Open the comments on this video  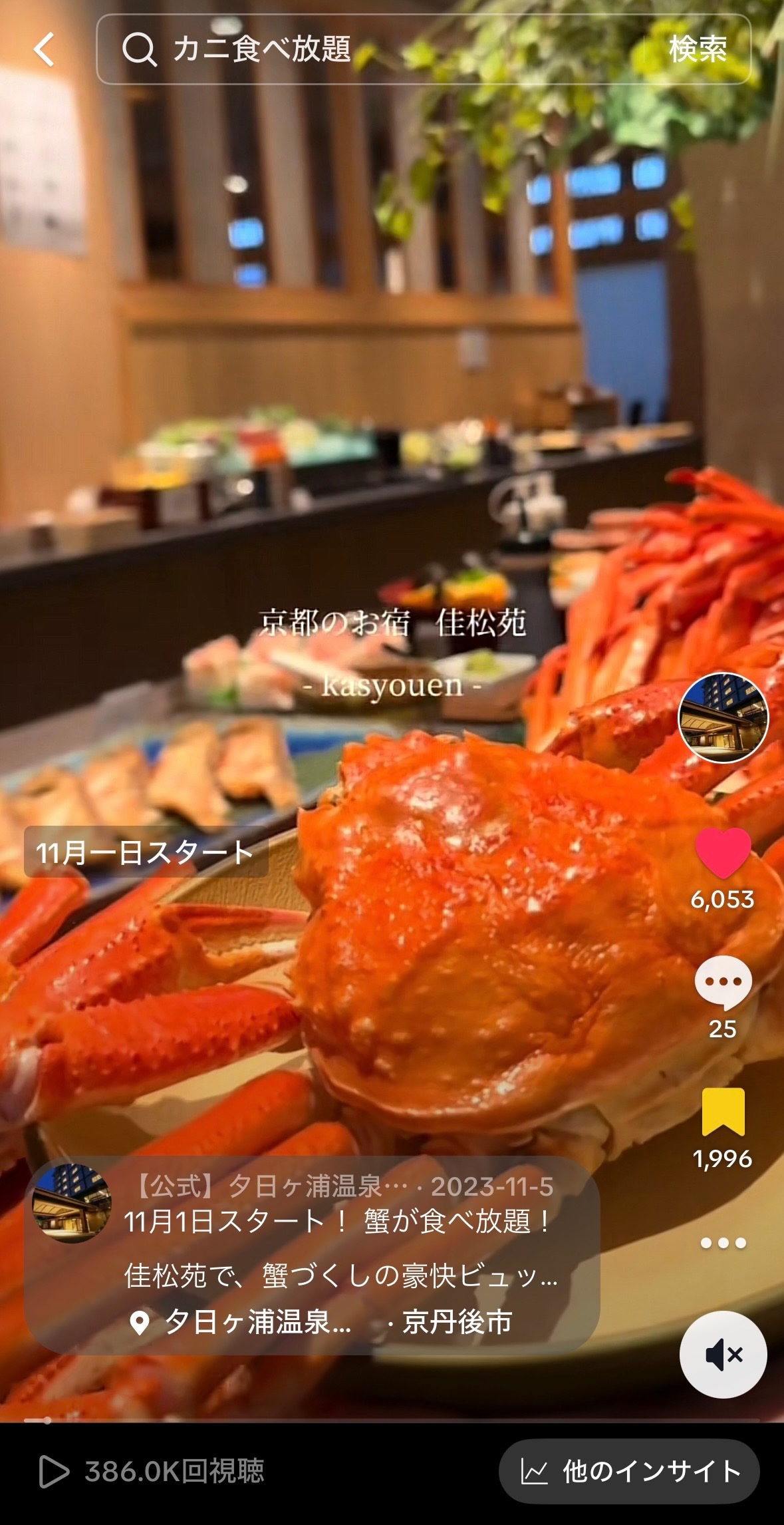pyautogui.click(x=723, y=982)
